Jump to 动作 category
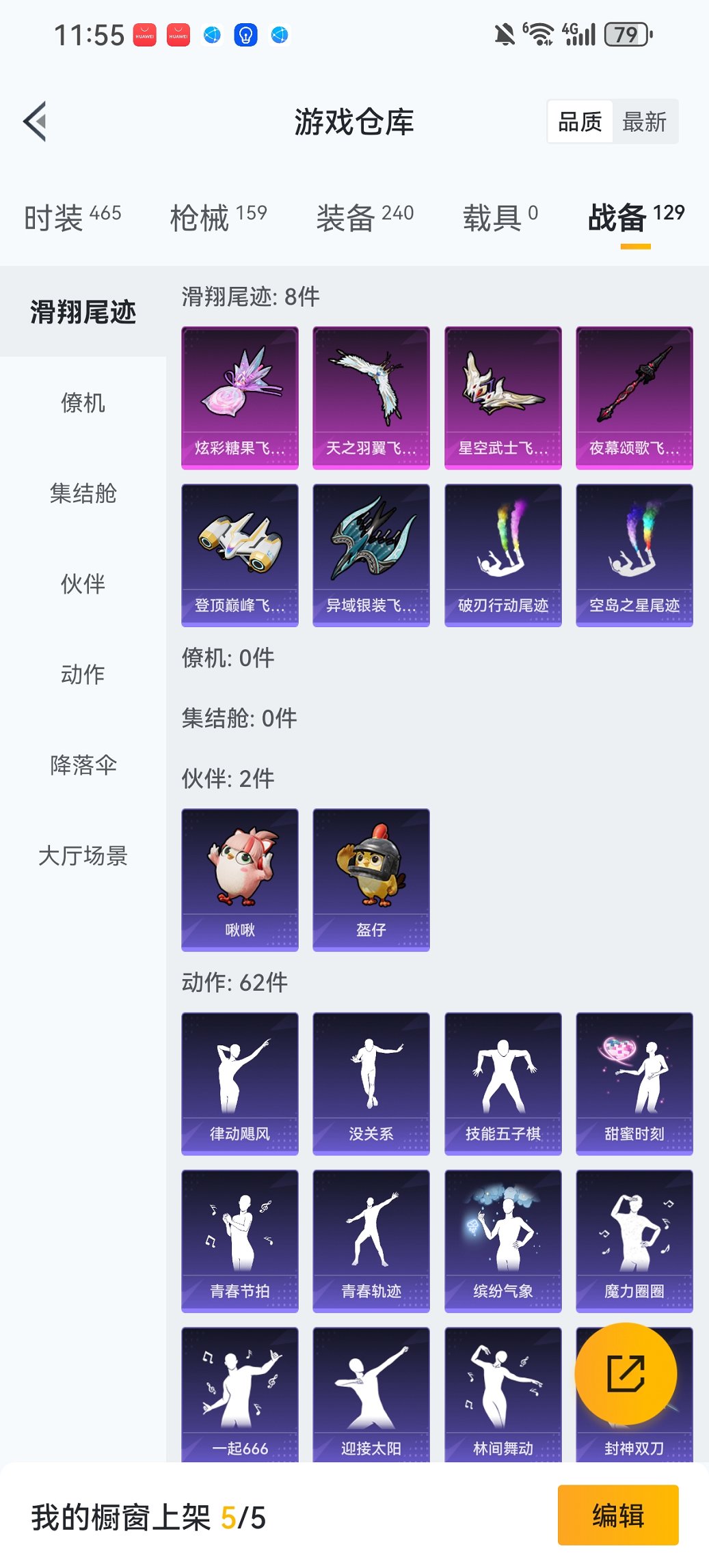The width and height of the screenshot is (709, 1568). point(83,674)
